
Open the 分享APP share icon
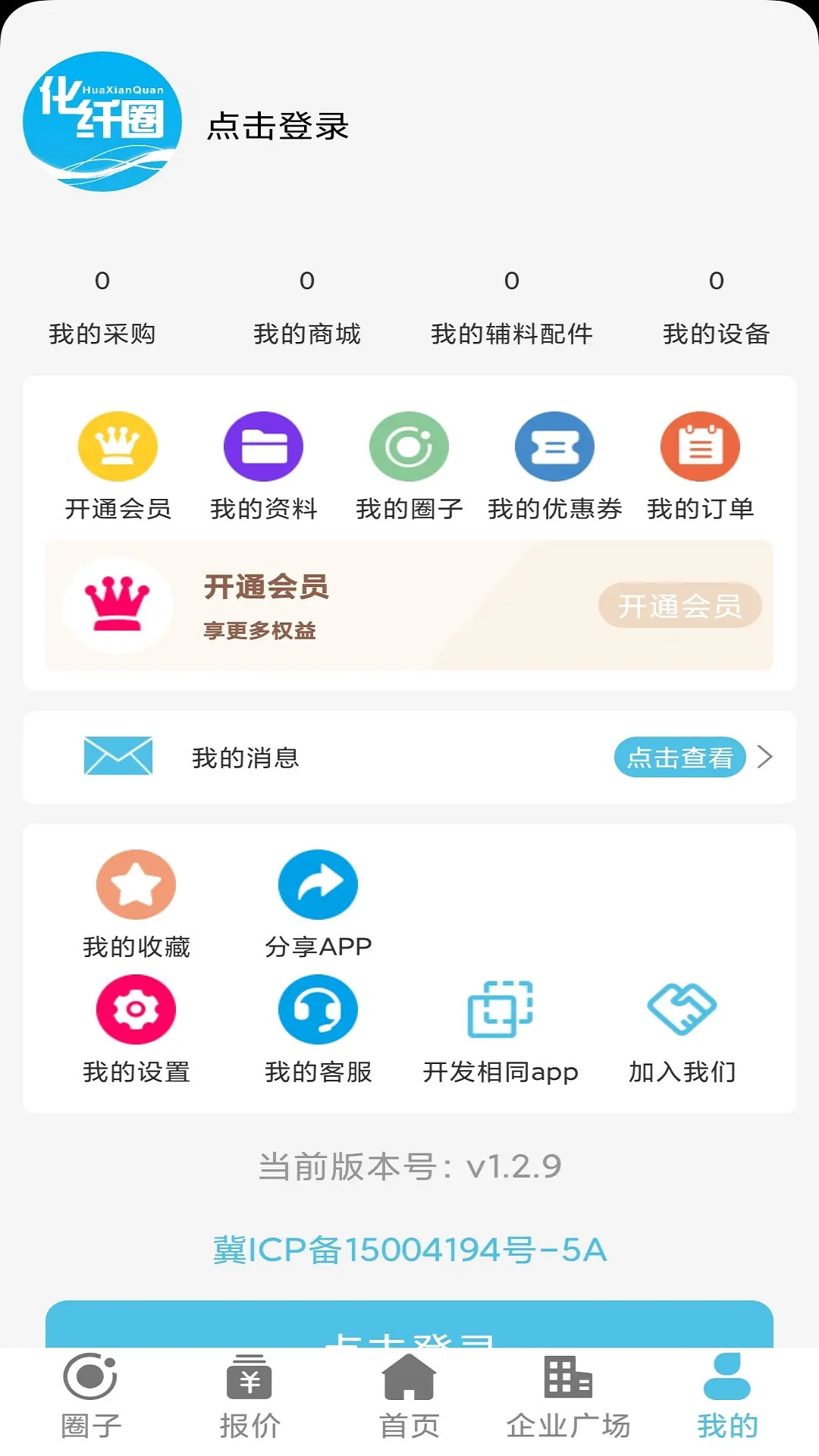tap(318, 883)
